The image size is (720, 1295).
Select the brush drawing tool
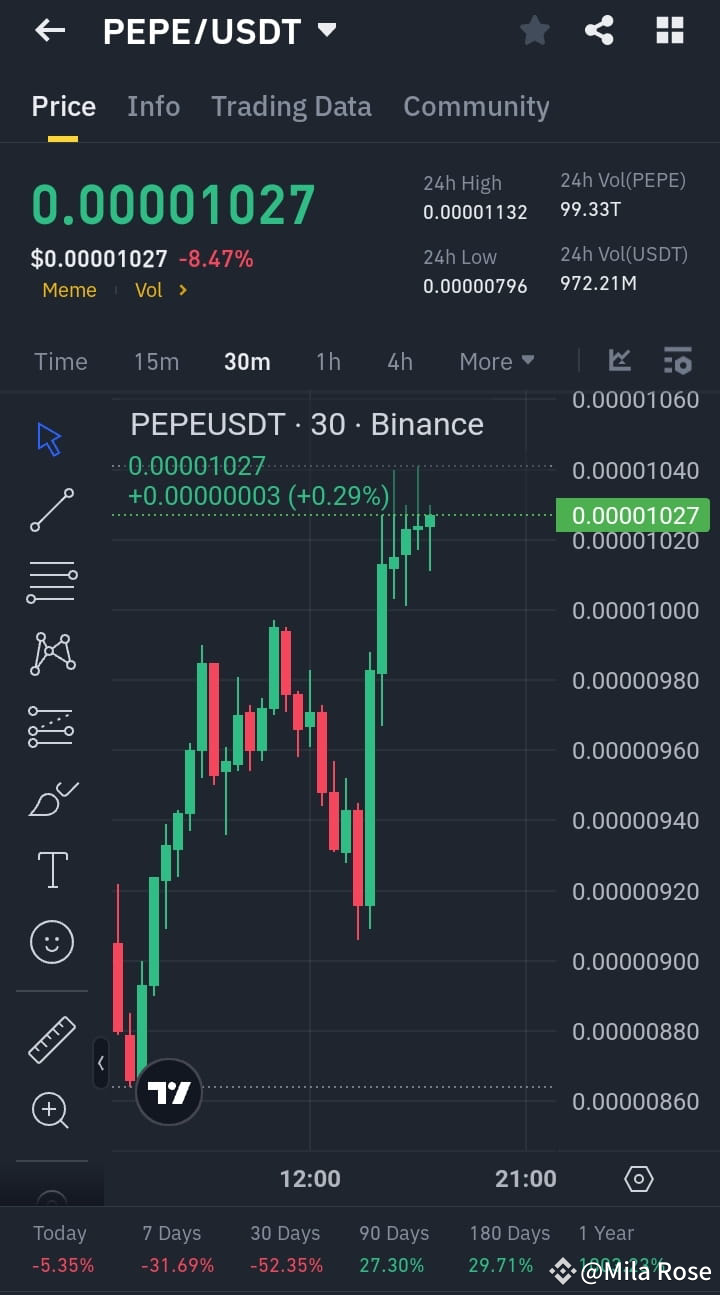tap(51, 798)
